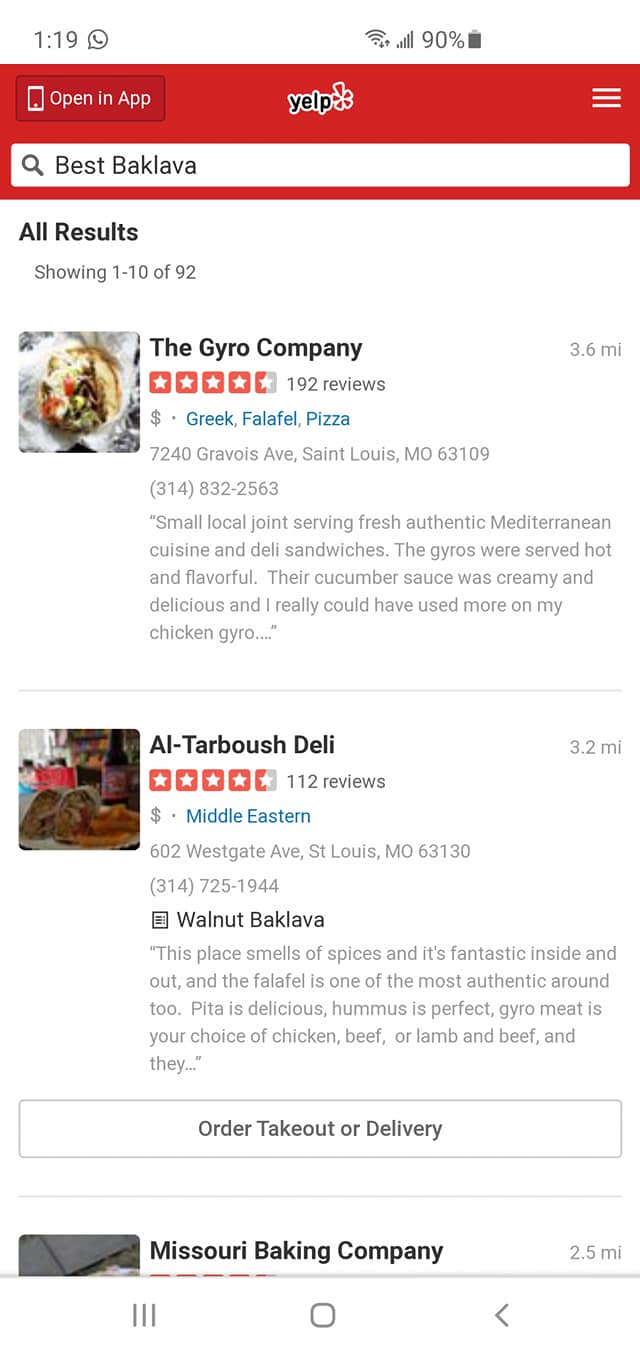
Task: Browse the Greek category
Action: pyautogui.click(x=209, y=419)
